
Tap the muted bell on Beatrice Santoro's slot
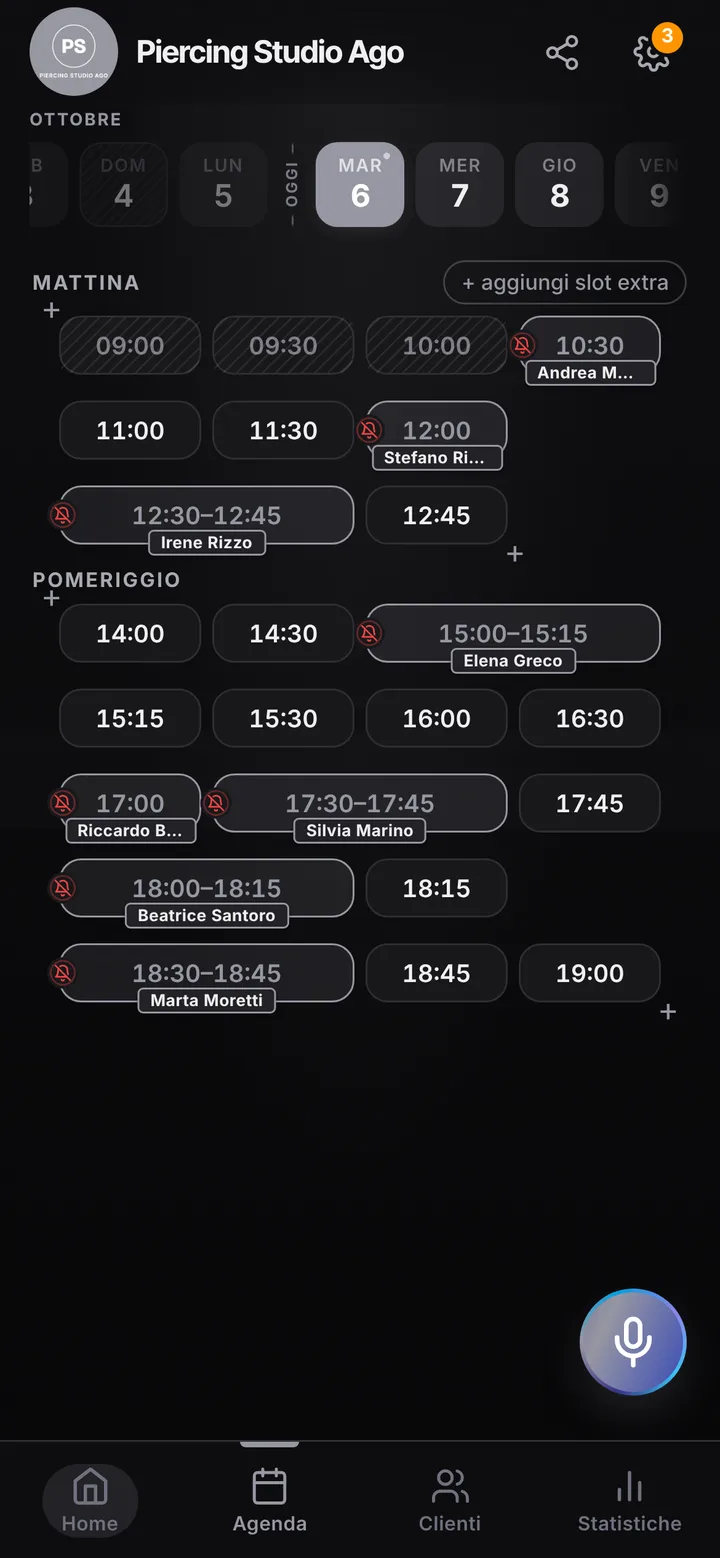62,887
